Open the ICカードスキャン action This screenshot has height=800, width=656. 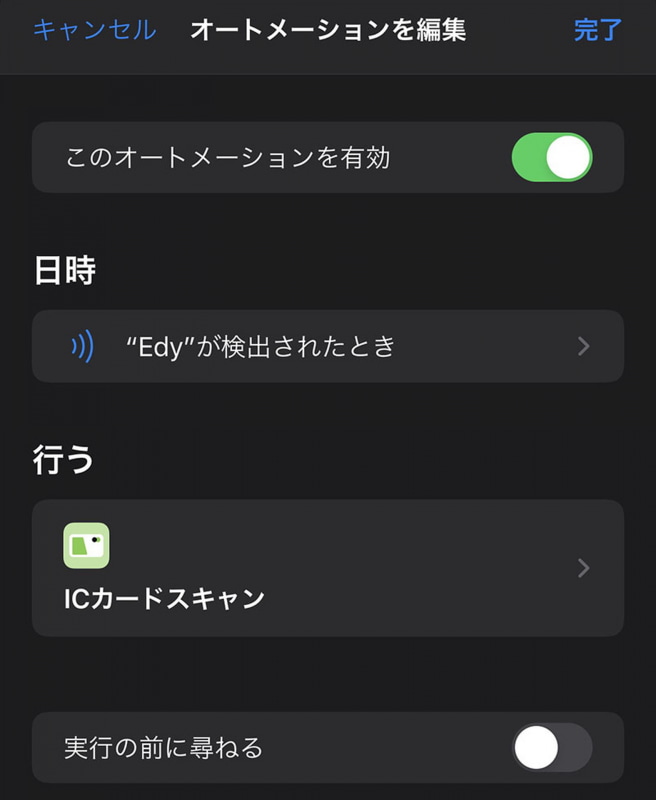[327, 568]
